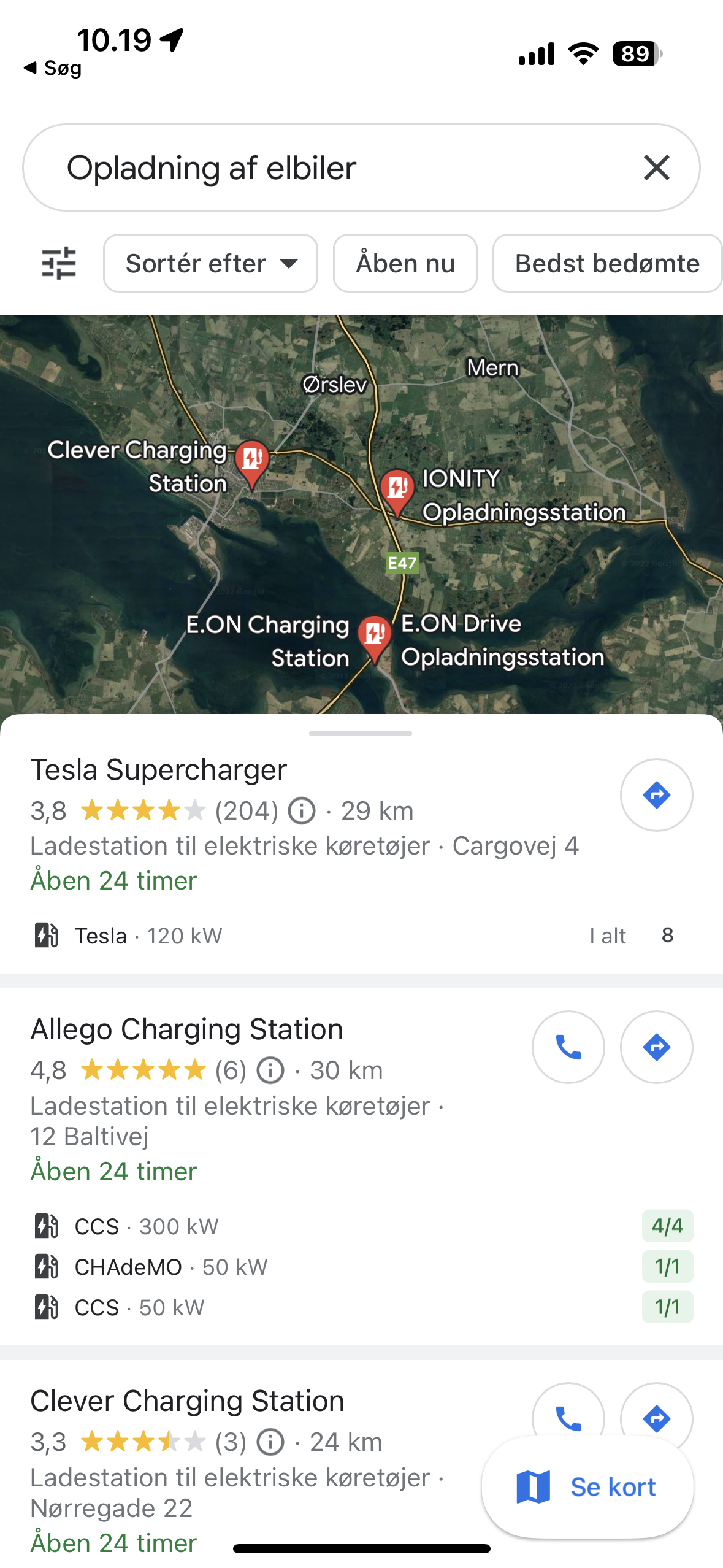Tap the search field 'Opladning af elbiler'
Image resolution: width=723 pixels, height=1568 pixels.
point(319,167)
